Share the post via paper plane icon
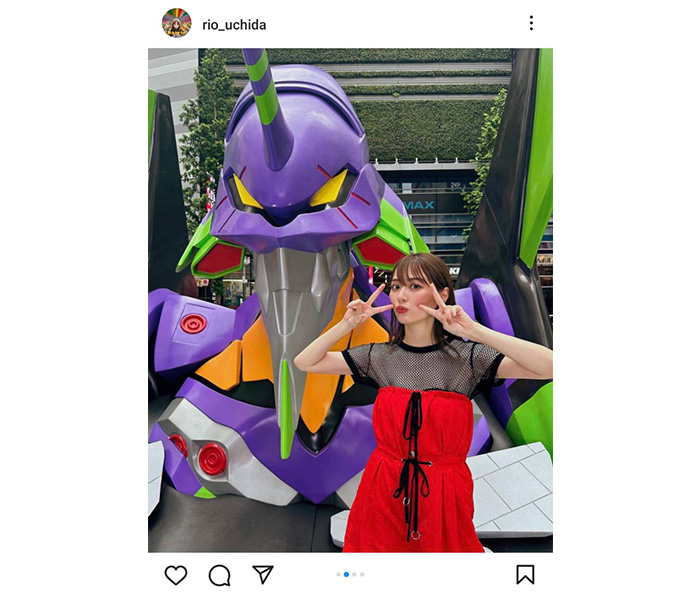The image size is (700, 600). (263, 574)
